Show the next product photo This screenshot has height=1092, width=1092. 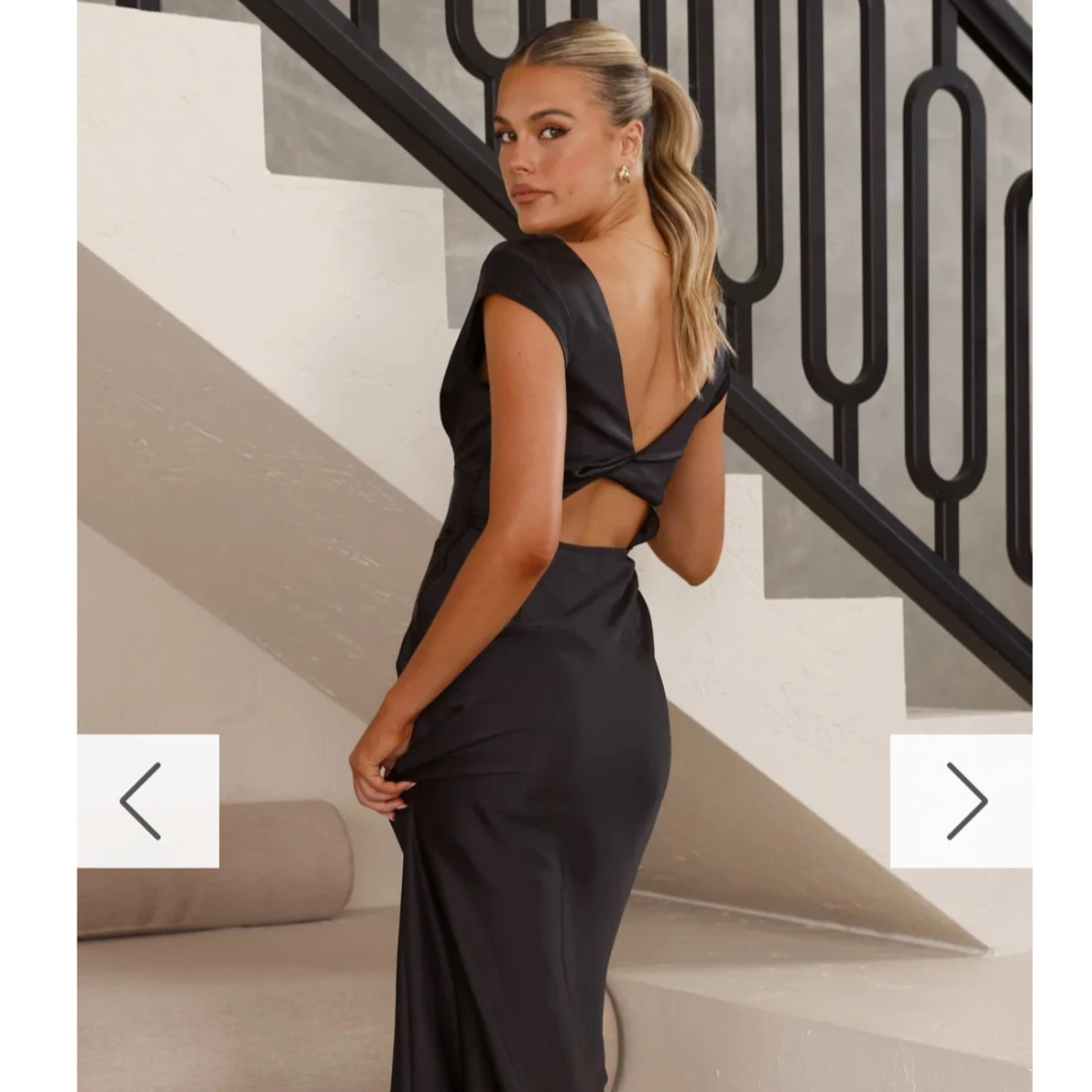click(x=962, y=801)
